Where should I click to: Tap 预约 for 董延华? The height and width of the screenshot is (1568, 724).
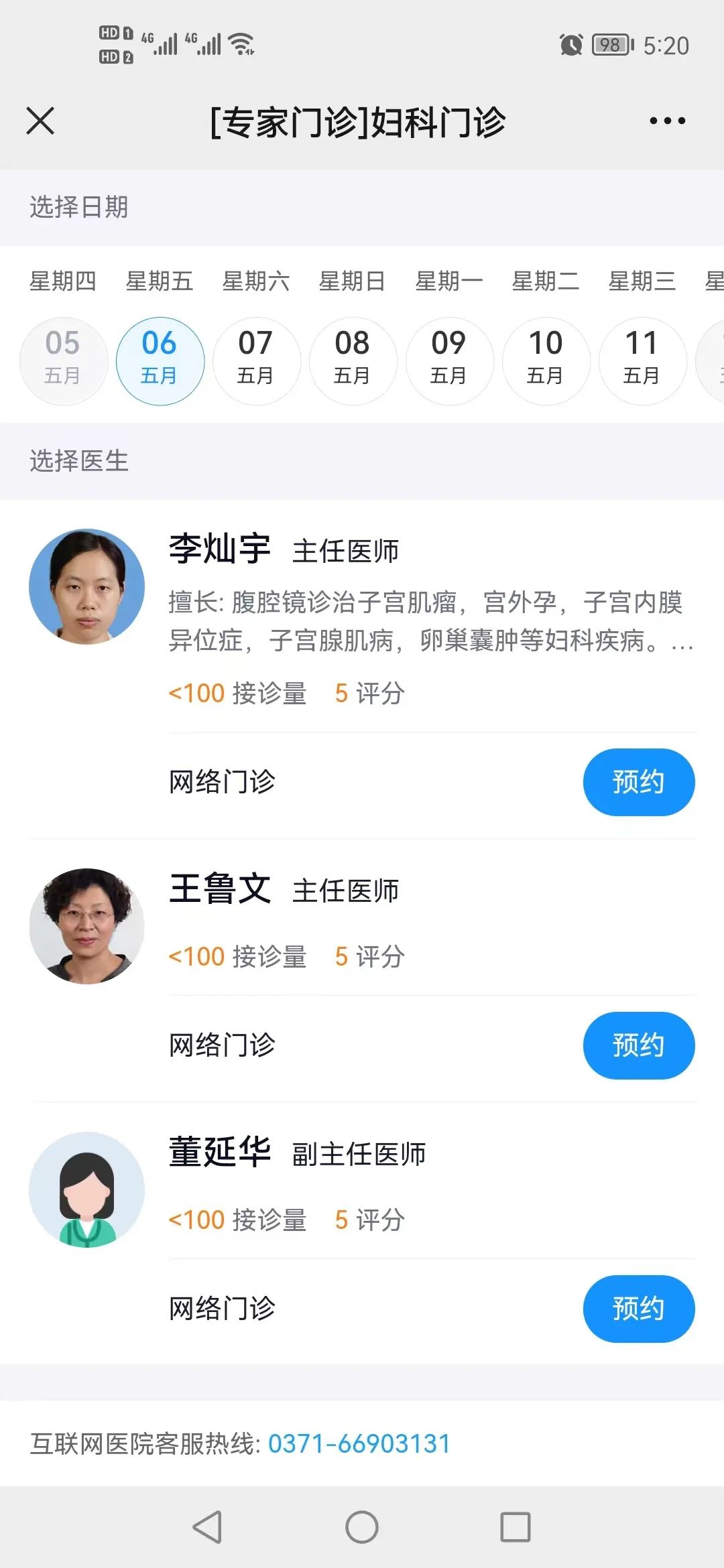point(638,1309)
